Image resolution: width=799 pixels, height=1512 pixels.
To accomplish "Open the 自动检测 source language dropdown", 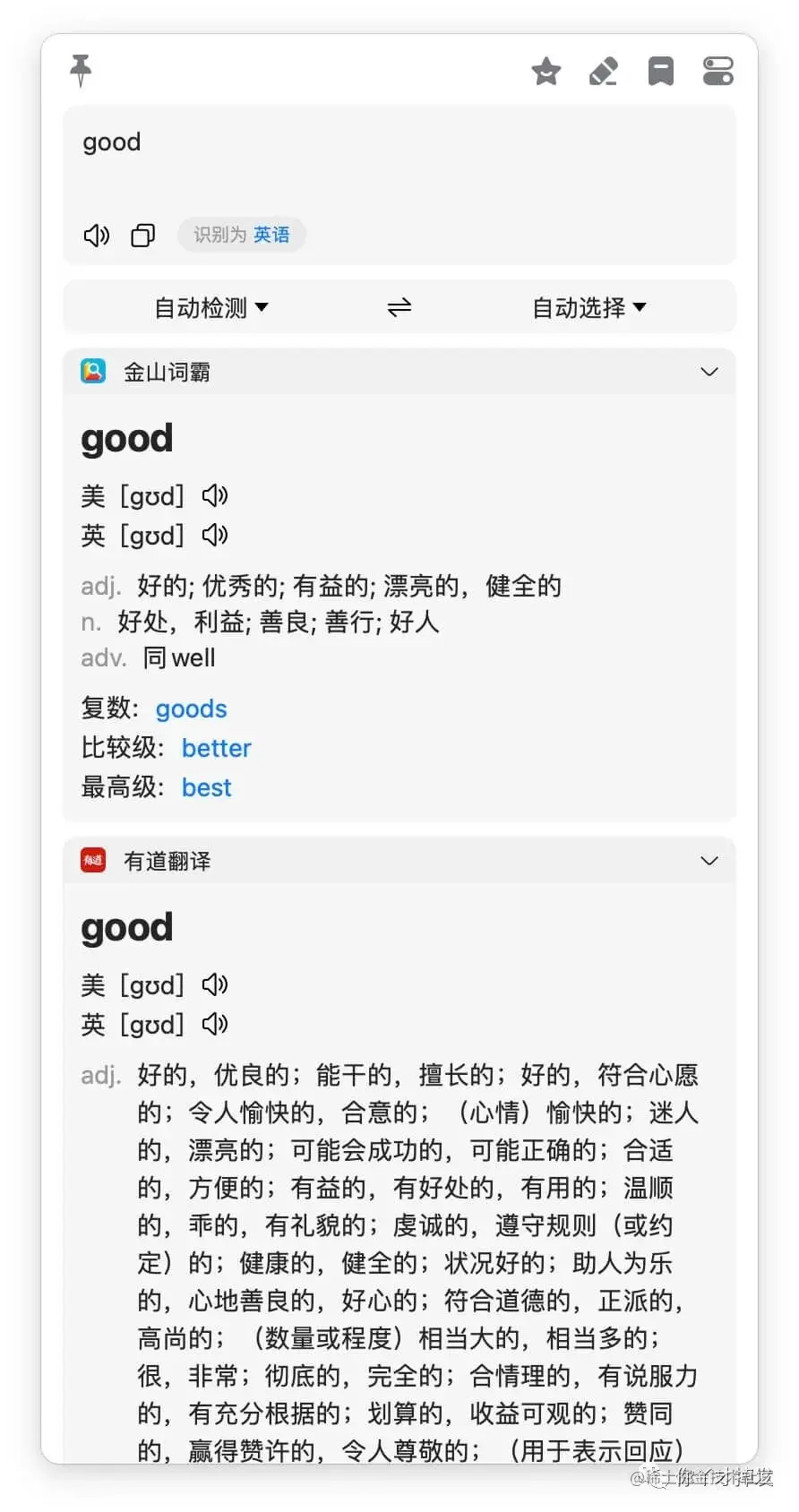I will click(x=210, y=306).
